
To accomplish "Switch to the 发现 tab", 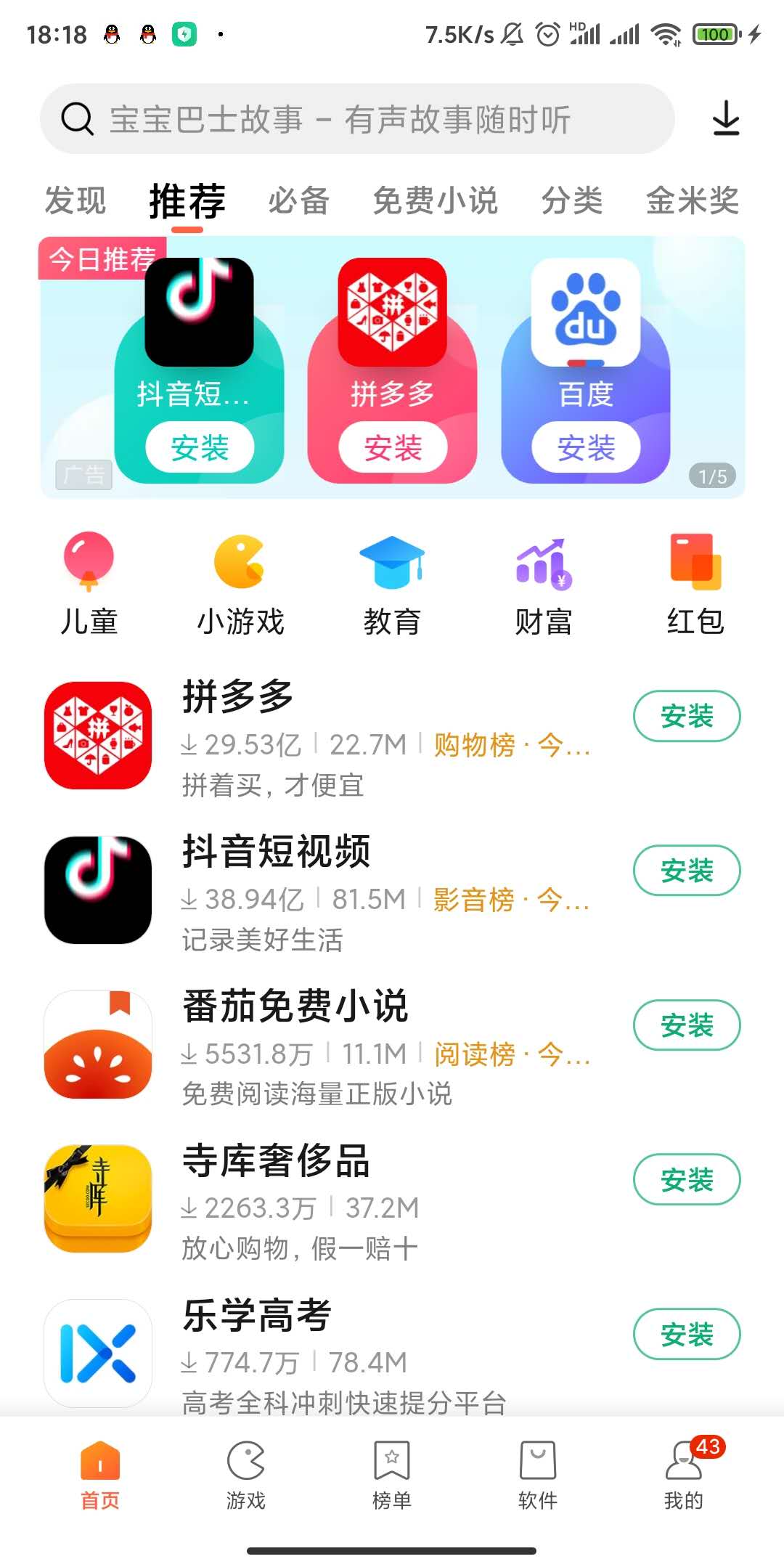I will (x=75, y=200).
